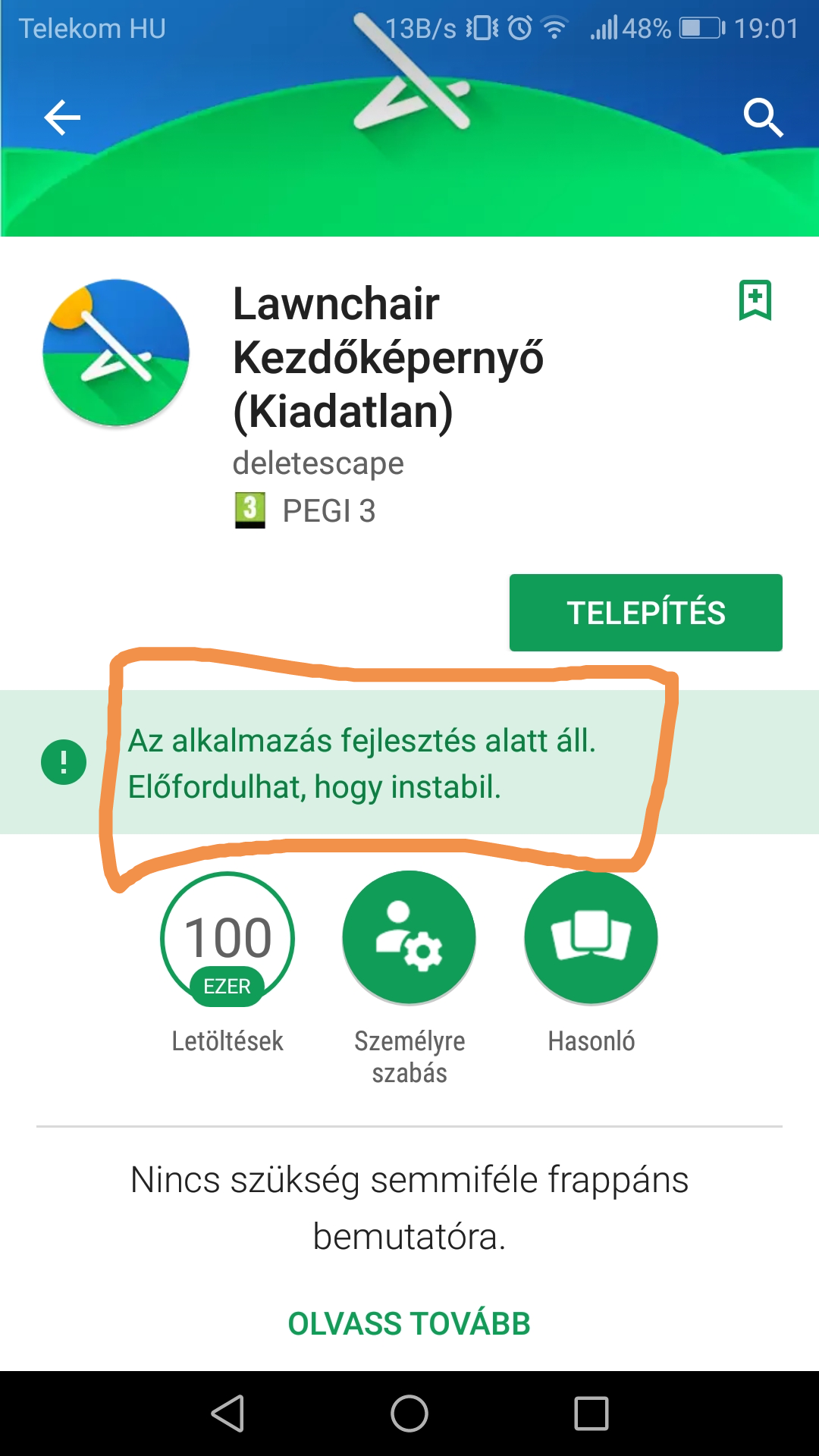
Task: Expand description via OLVASS TOVÁBB
Action: pos(409,1324)
